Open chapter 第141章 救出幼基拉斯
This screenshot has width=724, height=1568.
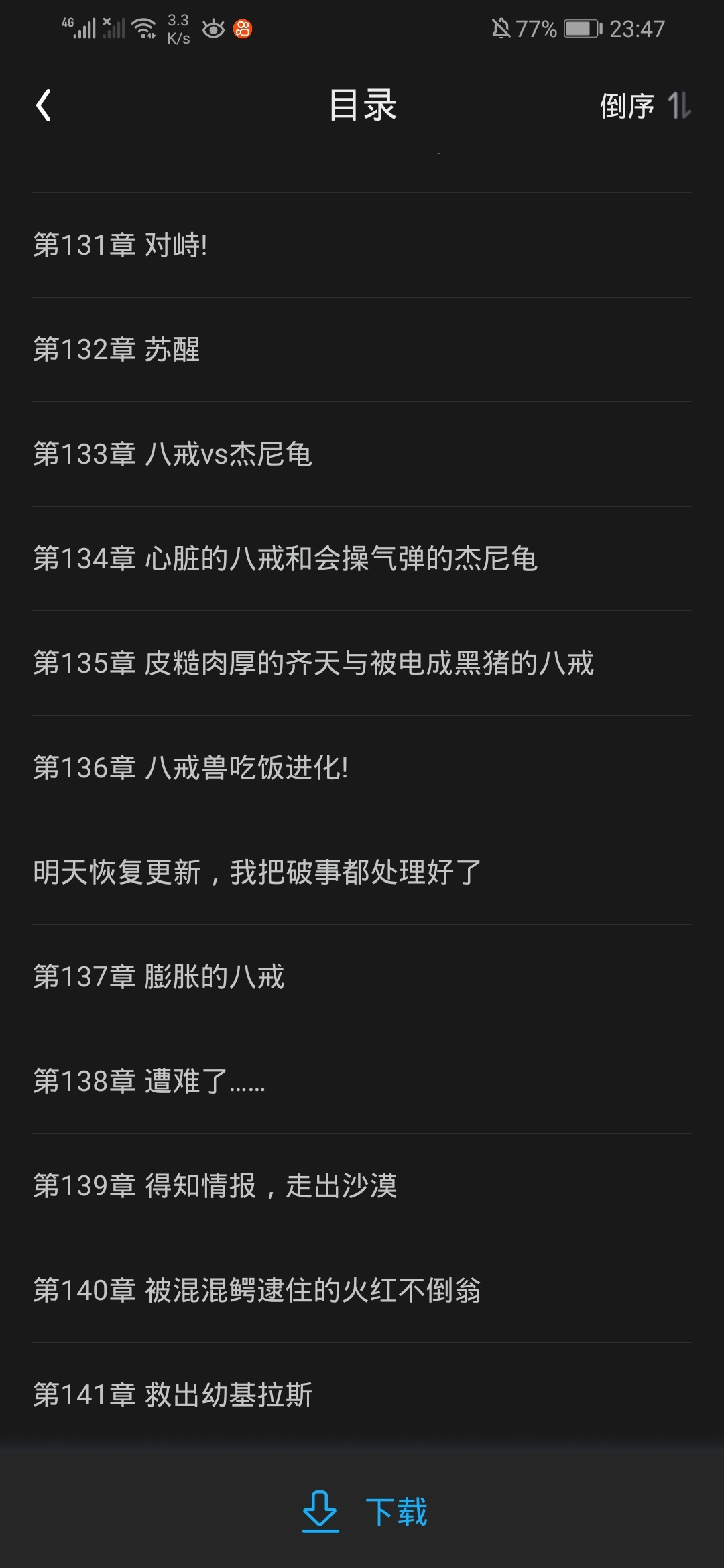(362, 1395)
